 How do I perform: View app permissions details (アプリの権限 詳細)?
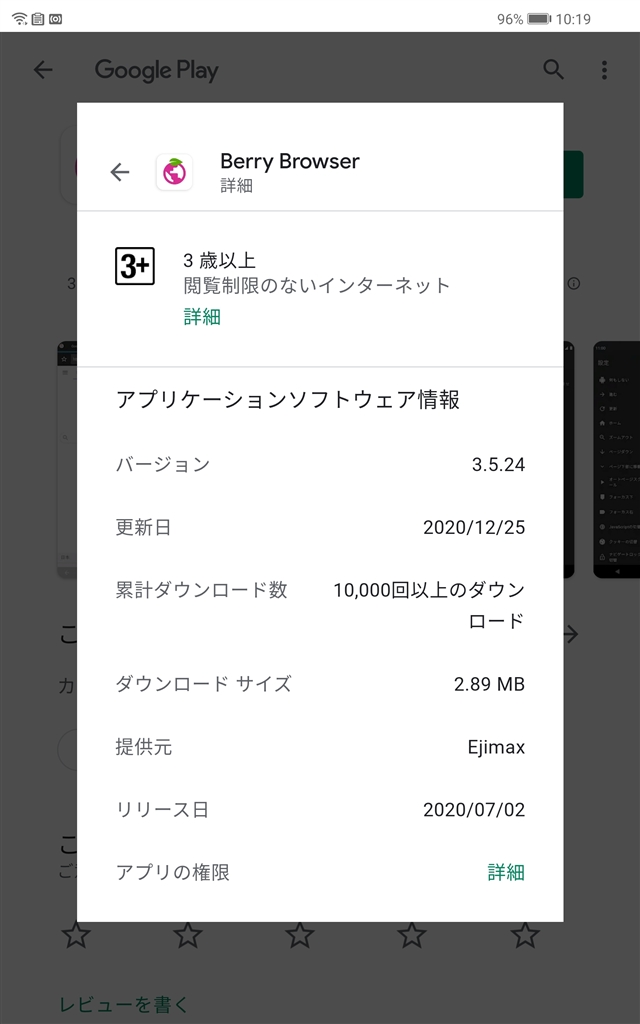pos(506,872)
